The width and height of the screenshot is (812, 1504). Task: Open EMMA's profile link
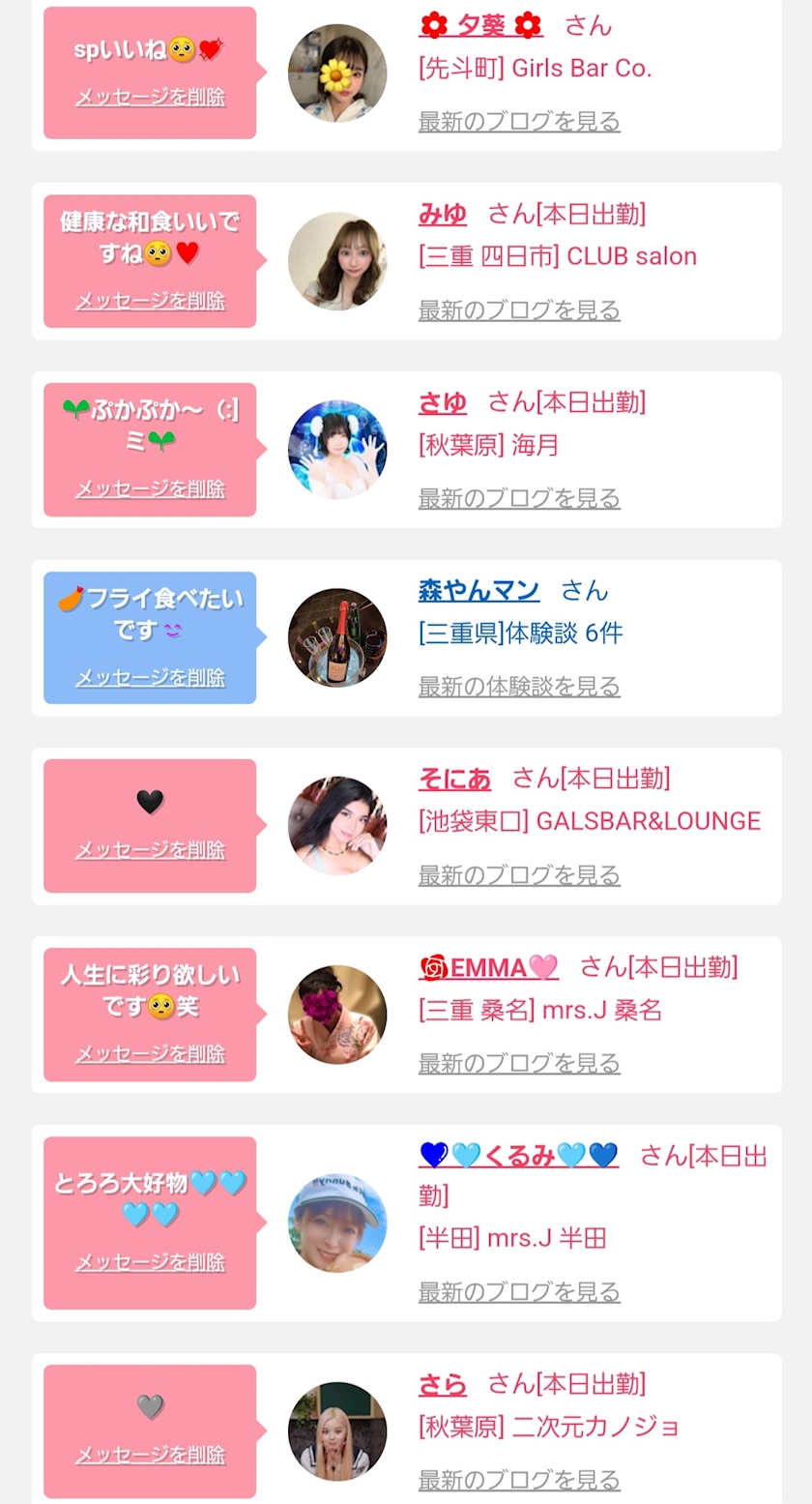pyautogui.click(x=489, y=967)
